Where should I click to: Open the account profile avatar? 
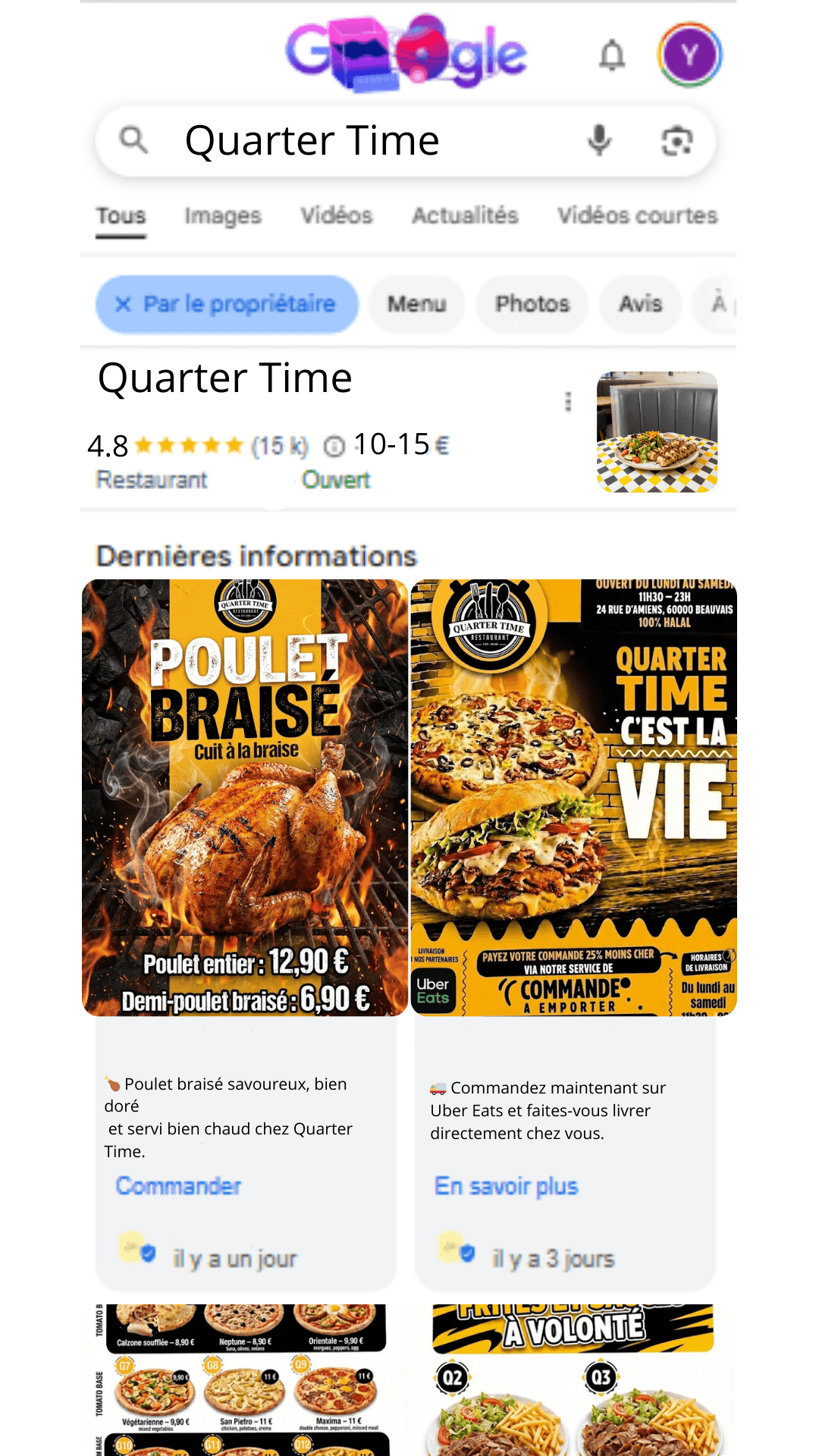pyautogui.click(x=689, y=55)
